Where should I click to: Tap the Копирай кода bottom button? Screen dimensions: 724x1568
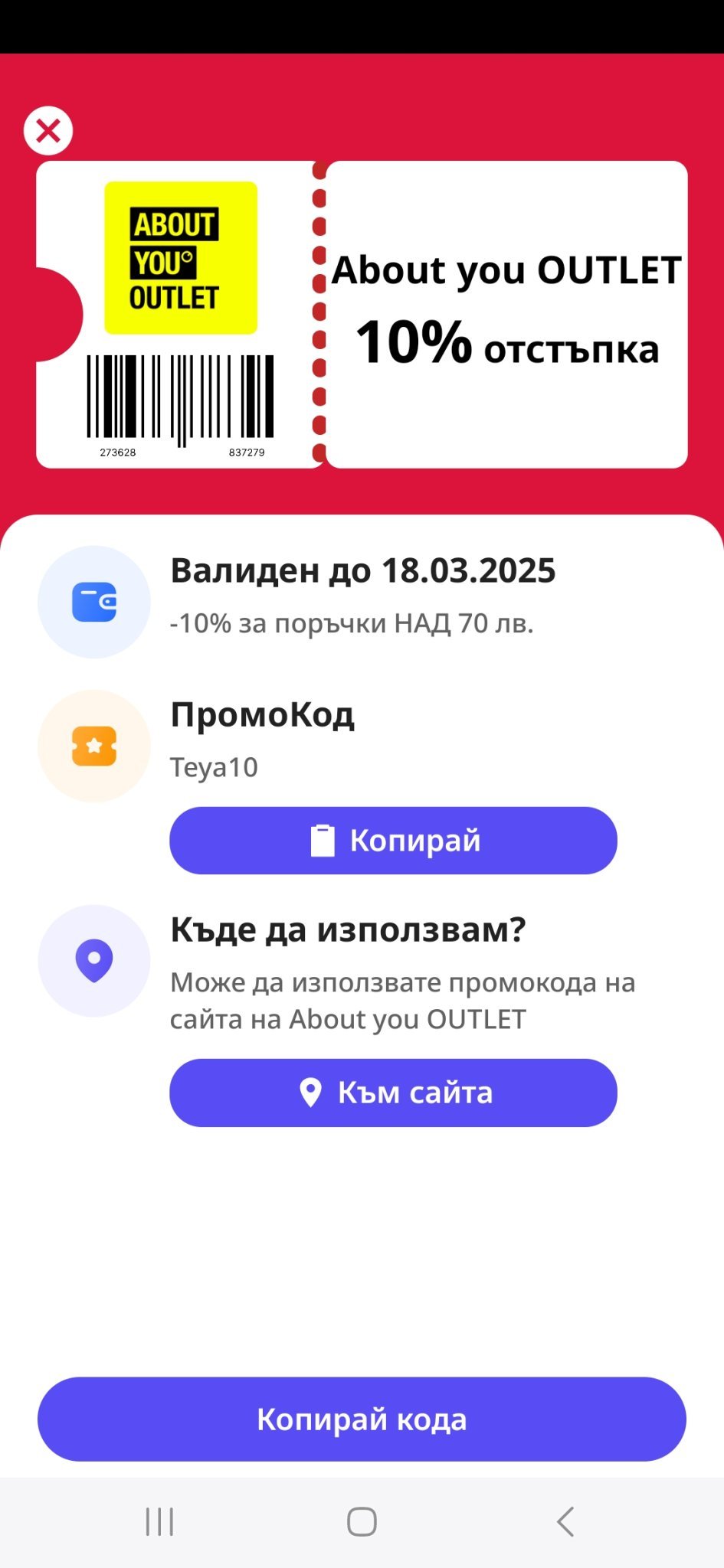point(362,1419)
